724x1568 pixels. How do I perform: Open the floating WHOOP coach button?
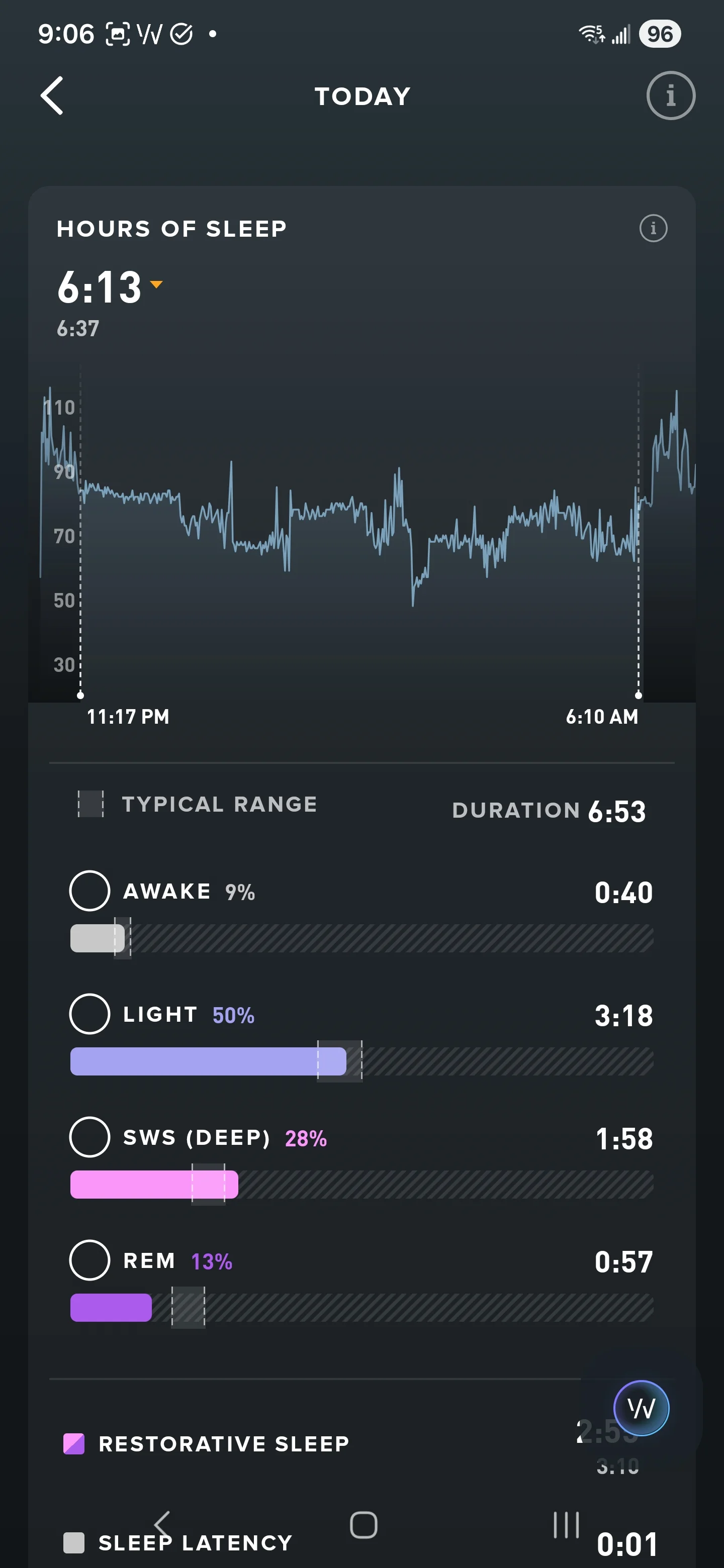(641, 1408)
